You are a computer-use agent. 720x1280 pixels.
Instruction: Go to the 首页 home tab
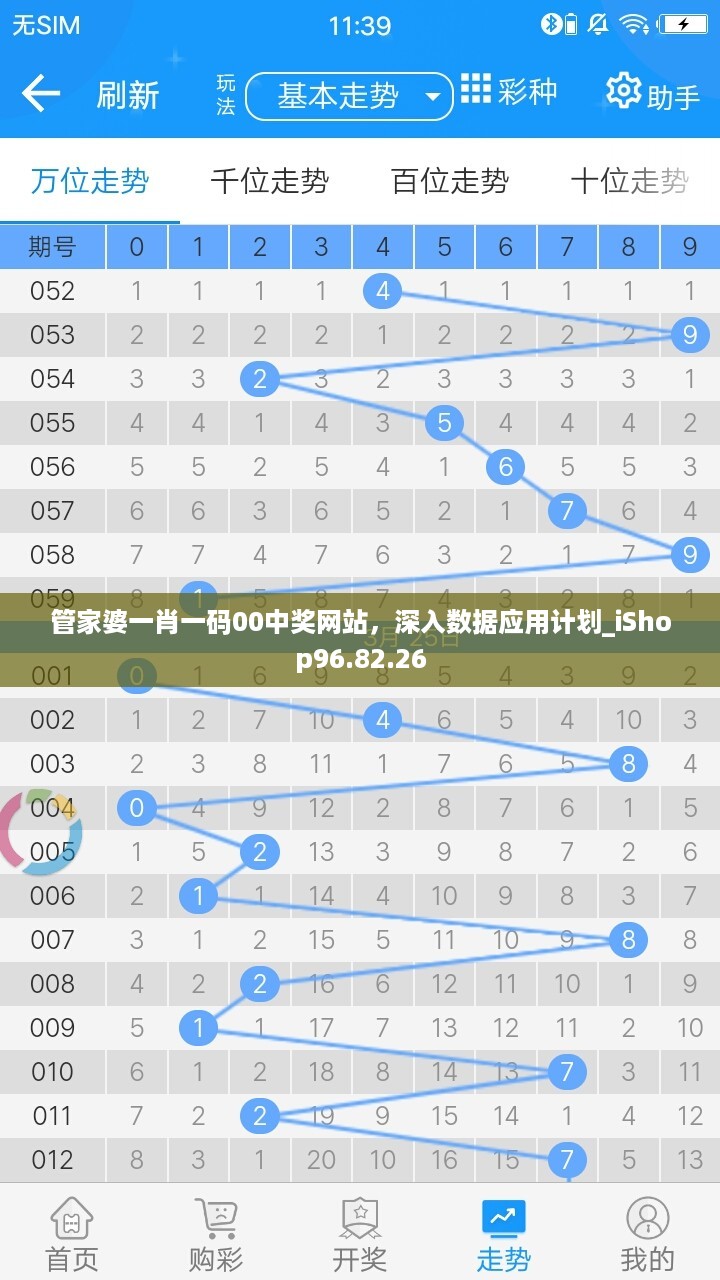pyautogui.click(x=72, y=1235)
